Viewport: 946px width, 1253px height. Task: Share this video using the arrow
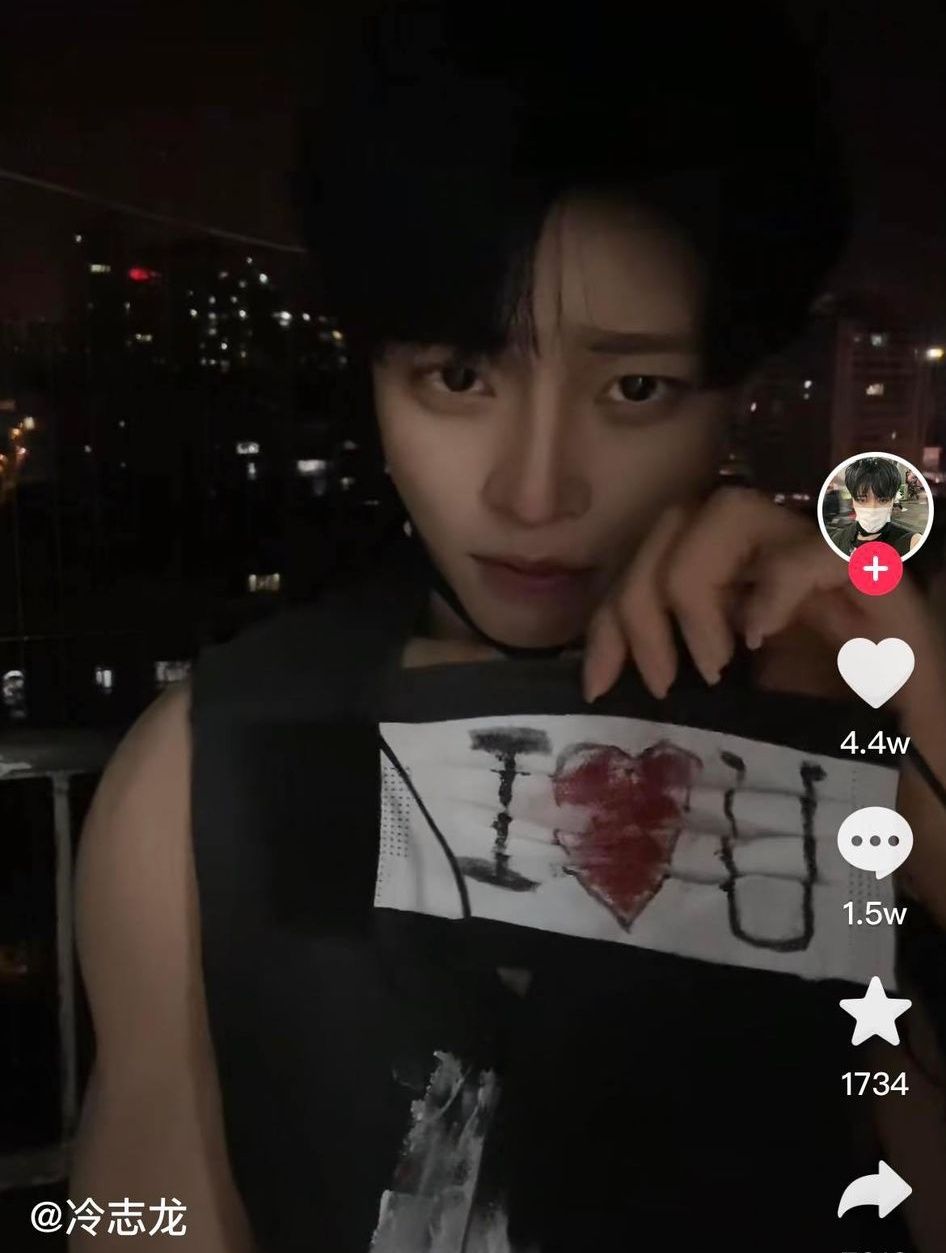pyautogui.click(x=875, y=1191)
